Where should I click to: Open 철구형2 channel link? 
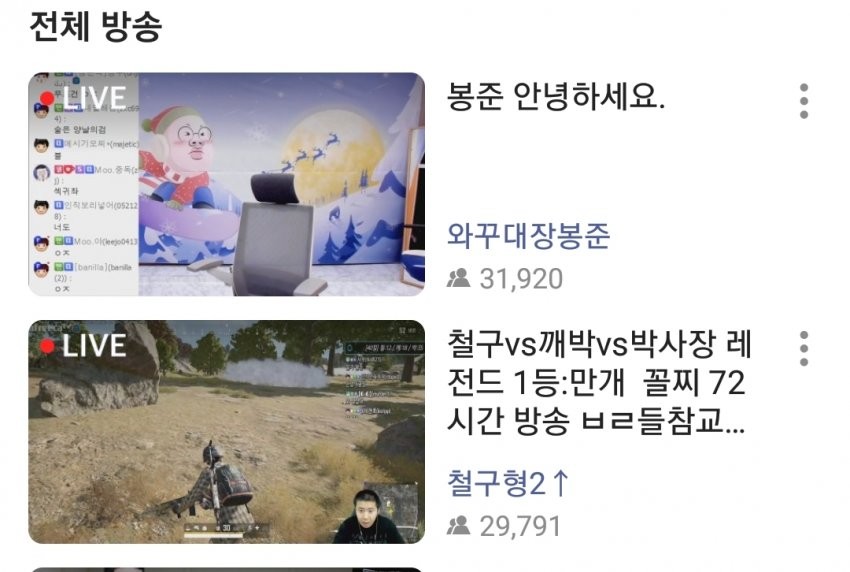coord(509,484)
